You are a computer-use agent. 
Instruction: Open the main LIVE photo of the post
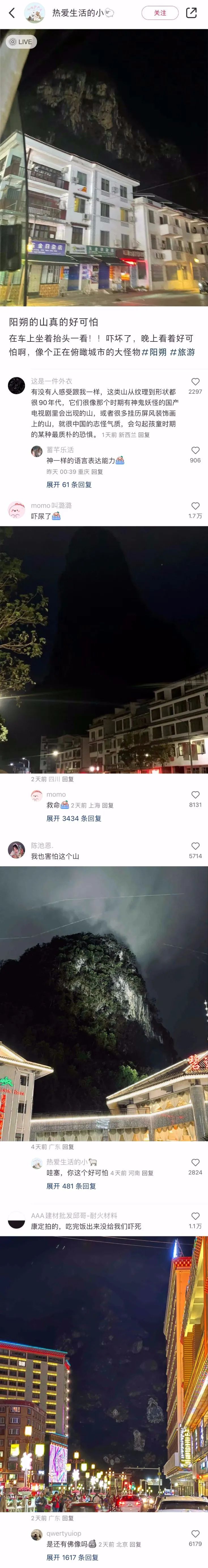click(104, 167)
